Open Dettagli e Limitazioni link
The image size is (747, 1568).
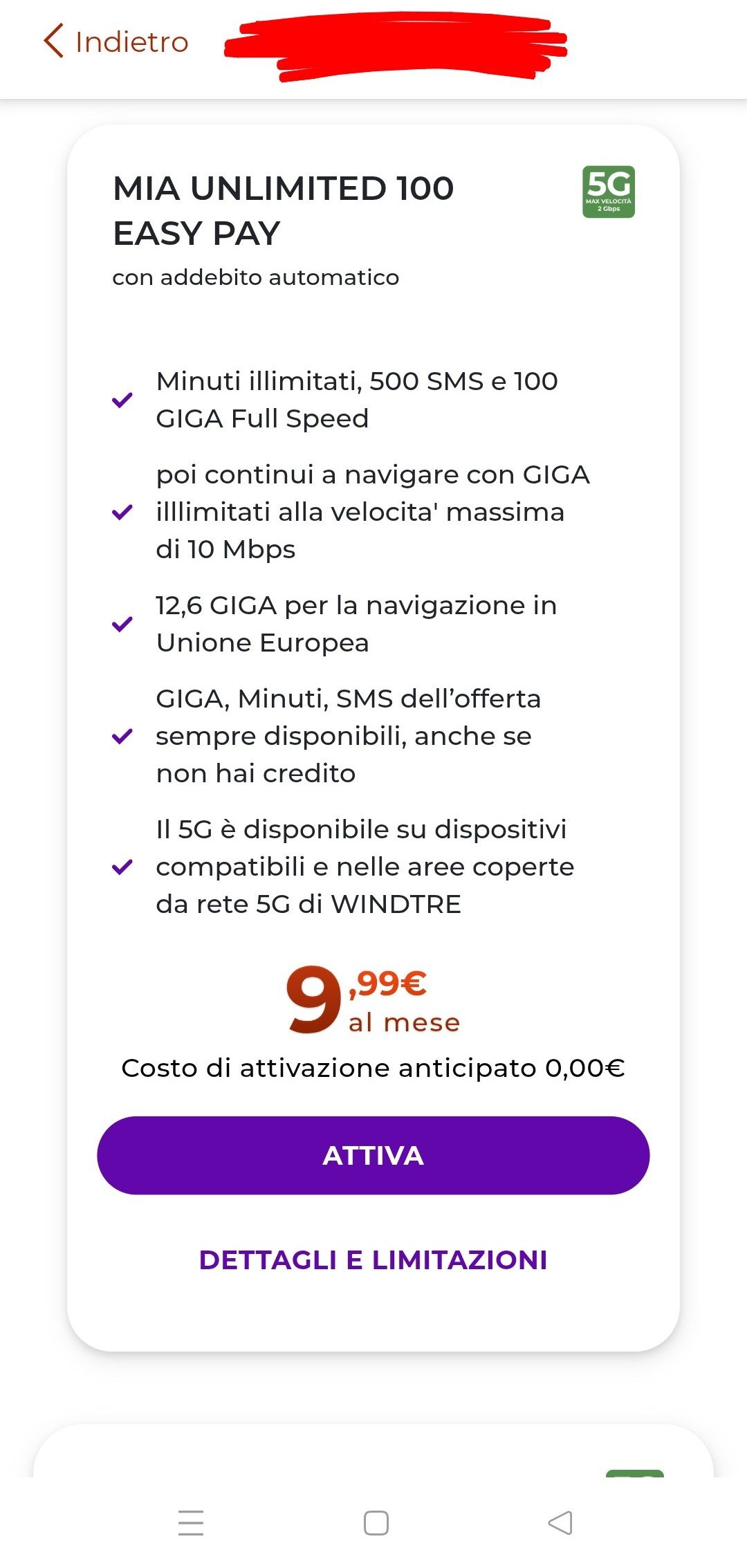click(373, 1260)
